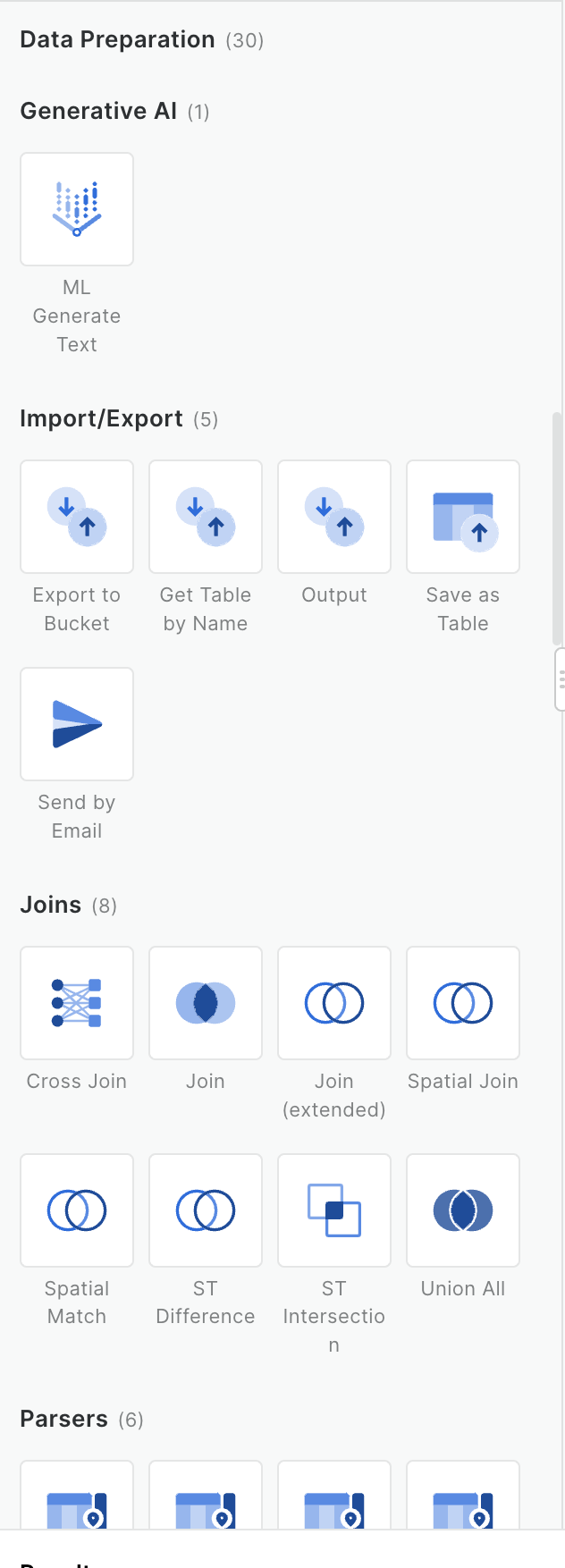
Task: Select the Cross Join component
Action: coord(77,1003)
